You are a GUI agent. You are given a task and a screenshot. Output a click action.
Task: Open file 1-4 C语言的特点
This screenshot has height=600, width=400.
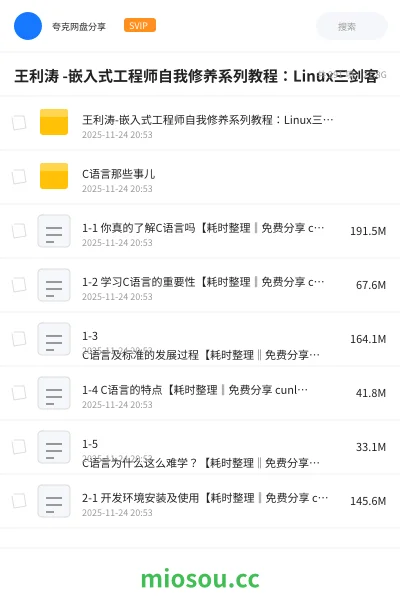click(200, 393)
